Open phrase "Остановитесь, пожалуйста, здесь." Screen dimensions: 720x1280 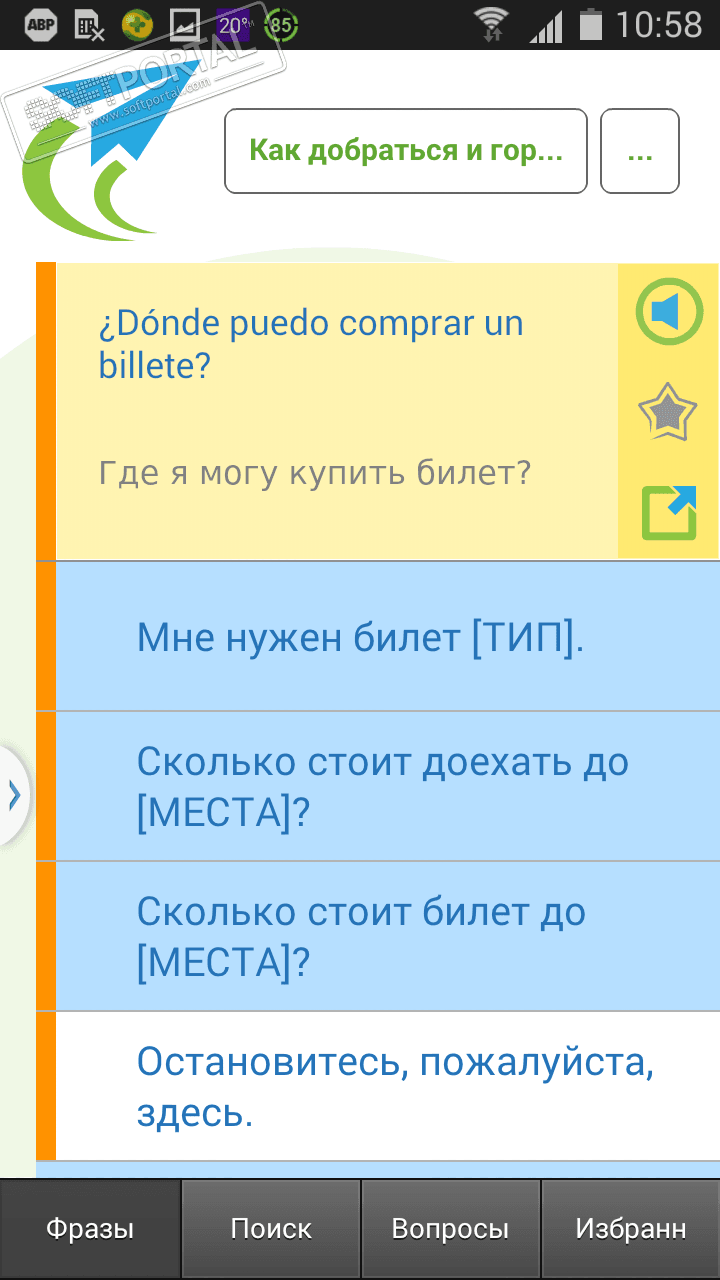click(x=387, y=1086)
